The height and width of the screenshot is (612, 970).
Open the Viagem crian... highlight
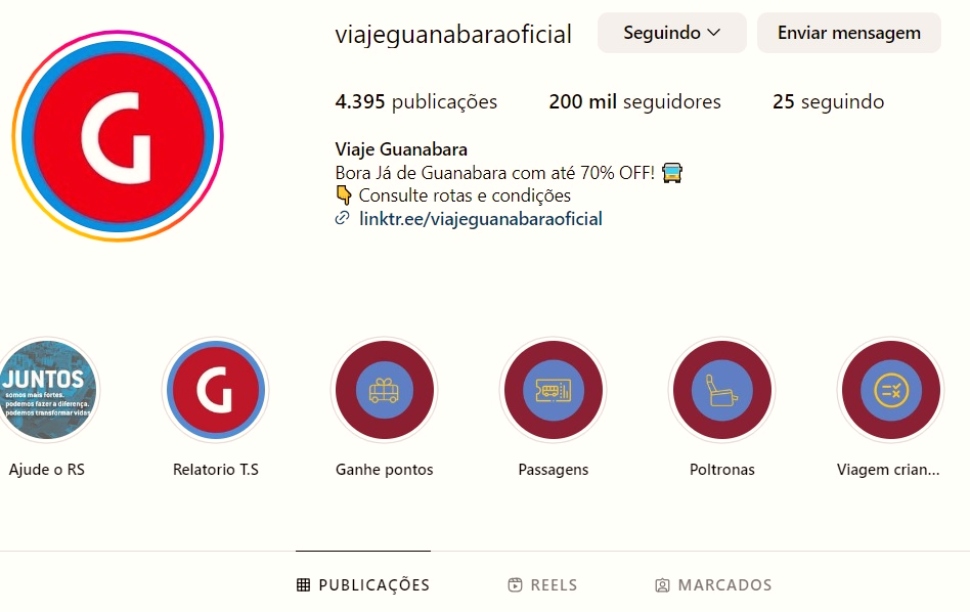[x=890, y=390]
